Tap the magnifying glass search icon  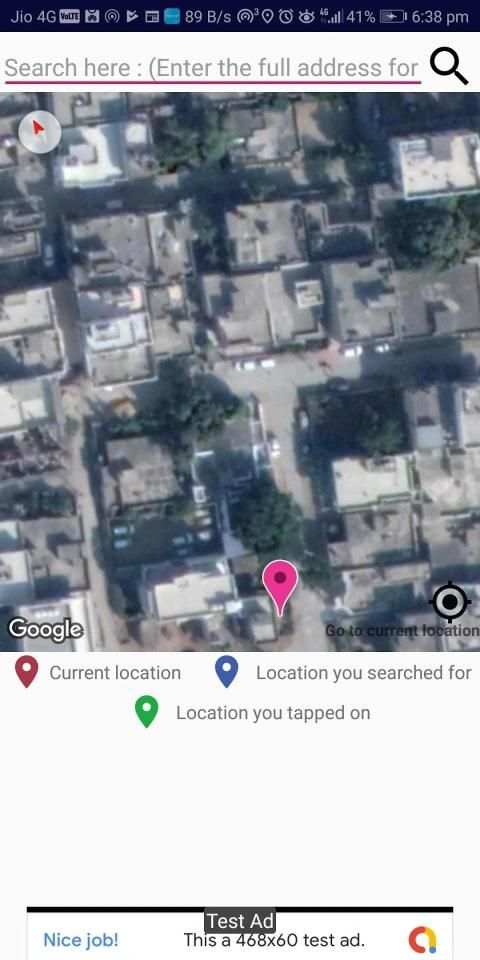tap(449, 66)
